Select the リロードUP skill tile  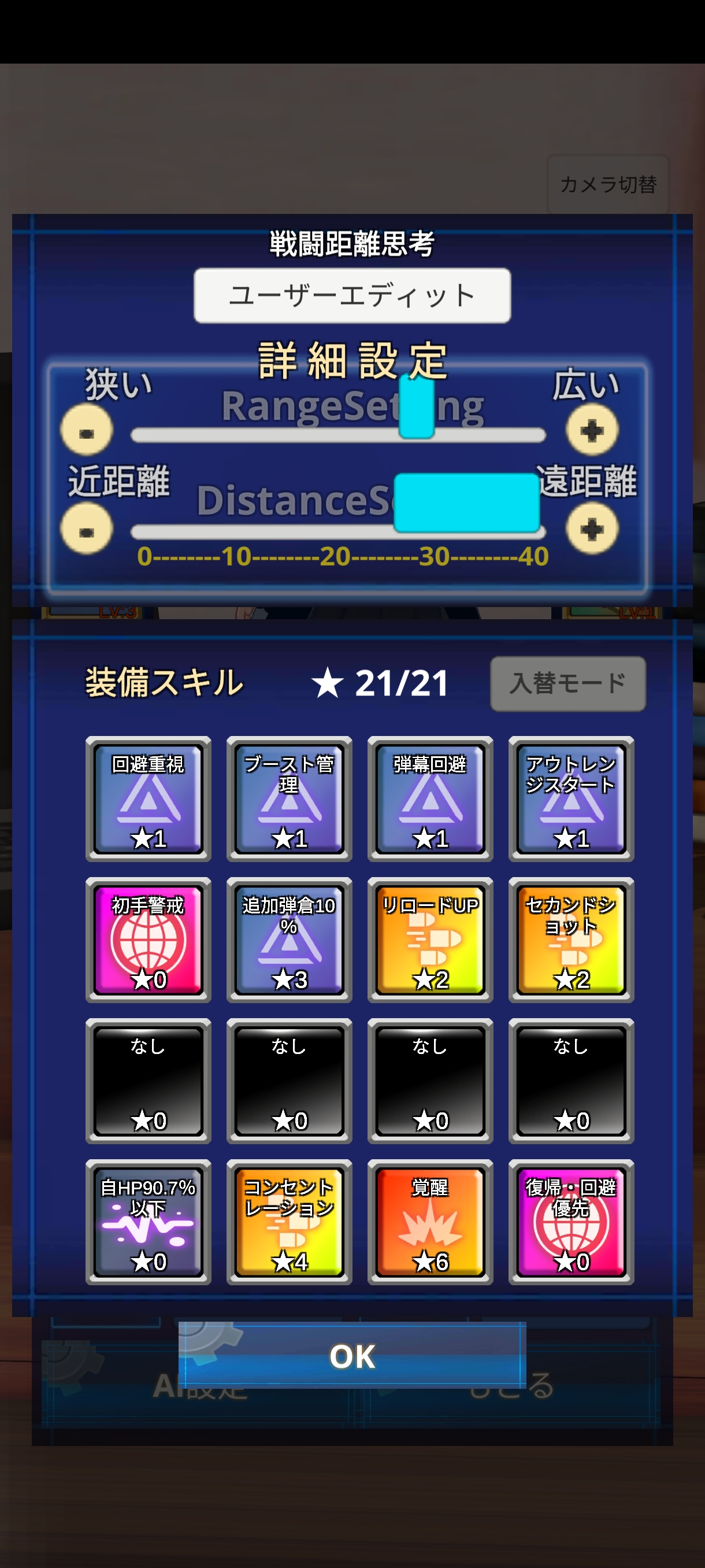[430, 940]
